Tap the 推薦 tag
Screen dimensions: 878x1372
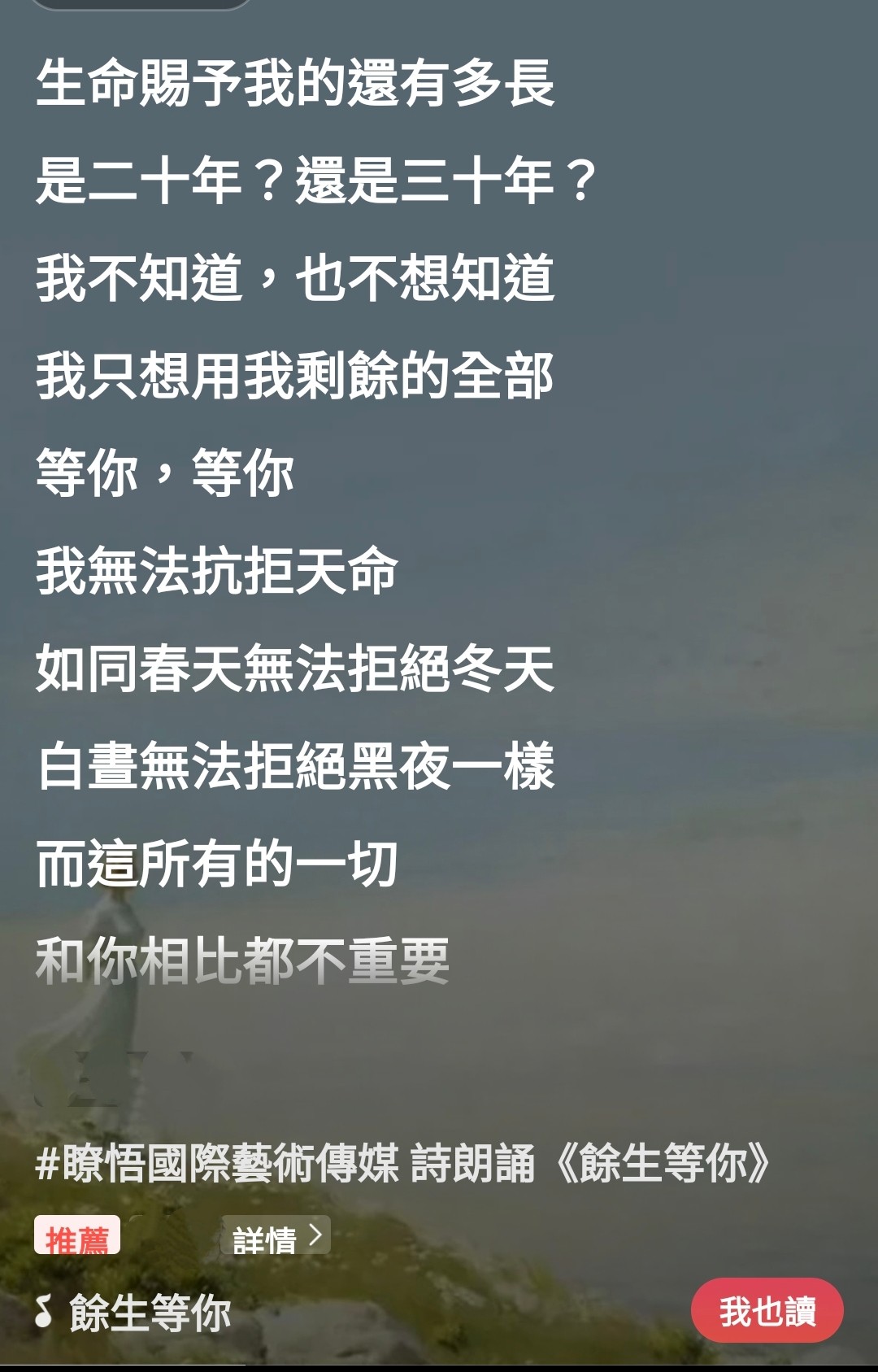[77, 1237]
